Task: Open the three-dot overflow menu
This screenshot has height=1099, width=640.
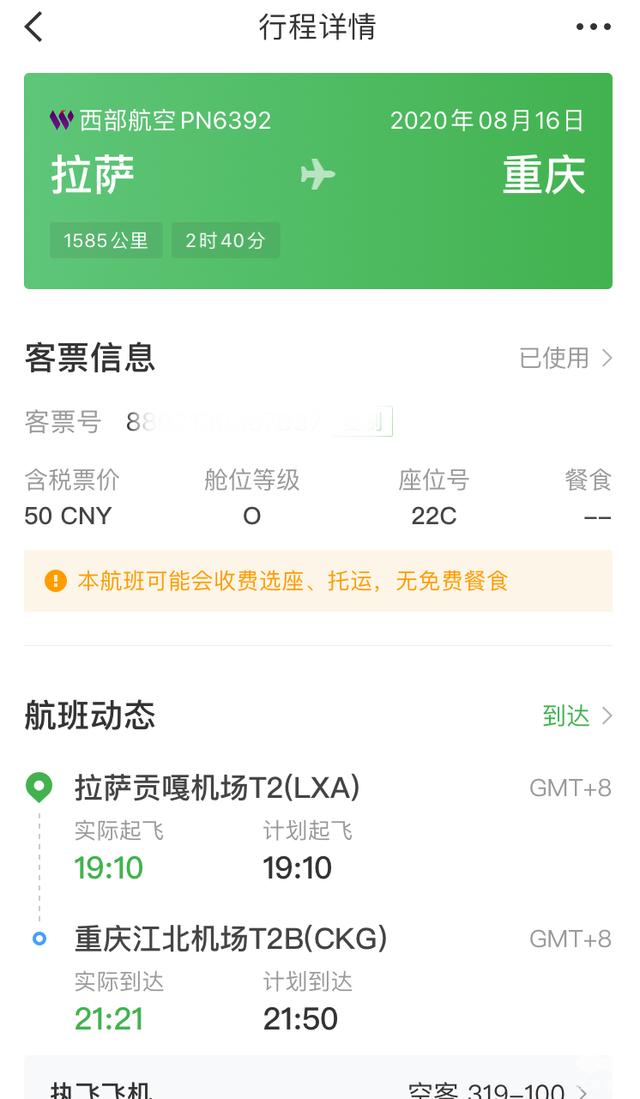Action: pos(593,27)
